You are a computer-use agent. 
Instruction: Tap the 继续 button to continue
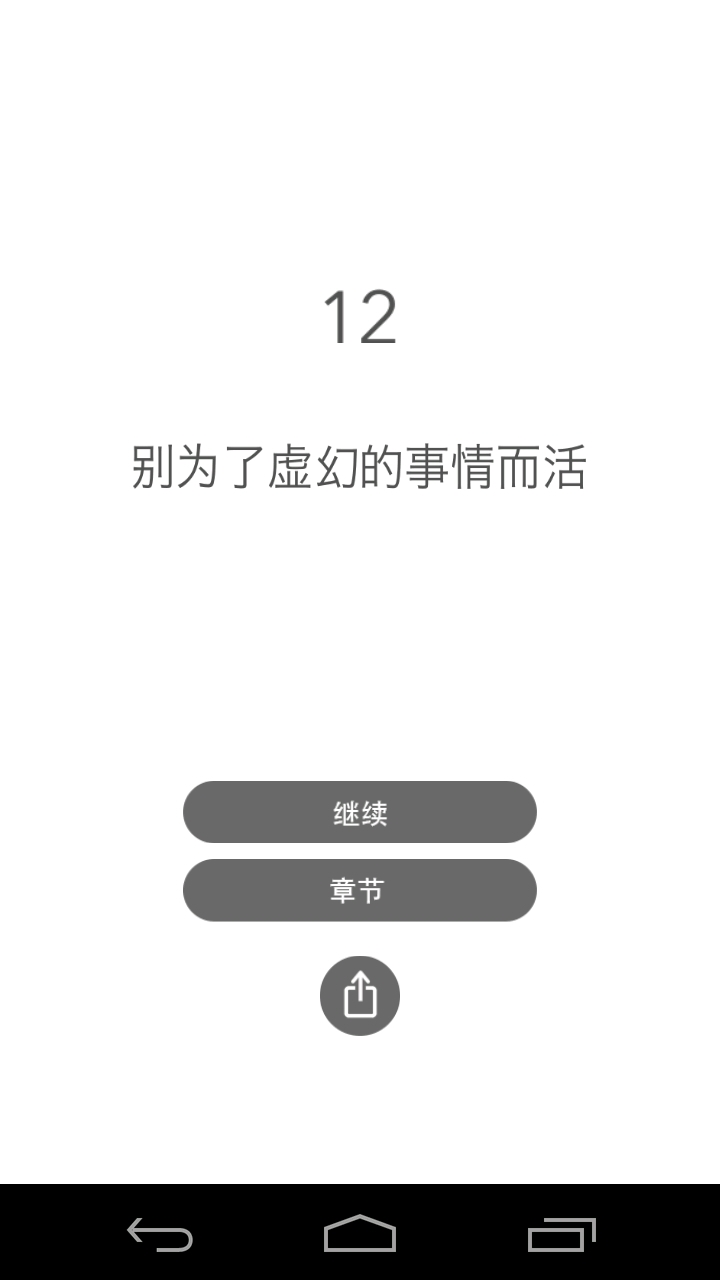click(360, 812)
